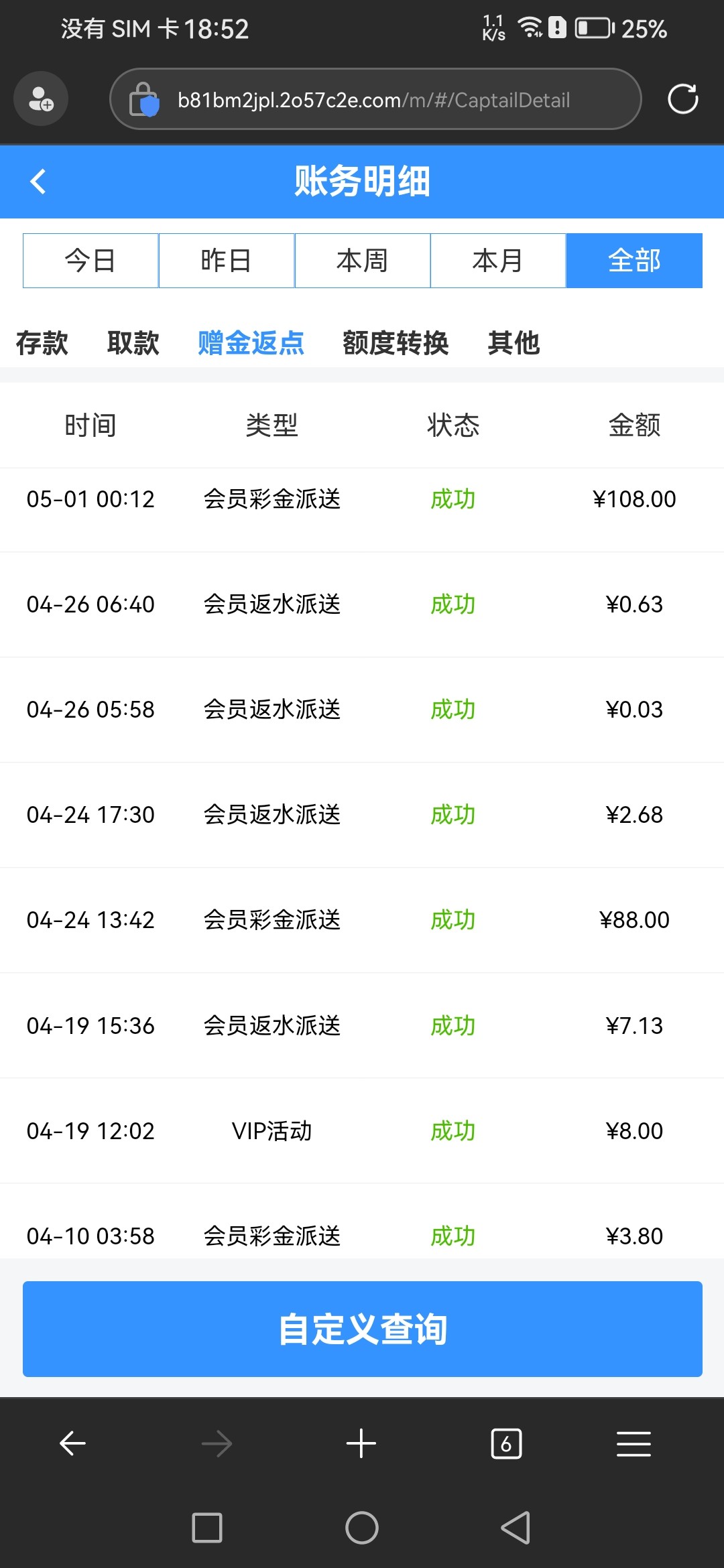The width and height of the screenshot is (724, 1568).
Task: Tap the browser address bar
Action: click(373, 100)
